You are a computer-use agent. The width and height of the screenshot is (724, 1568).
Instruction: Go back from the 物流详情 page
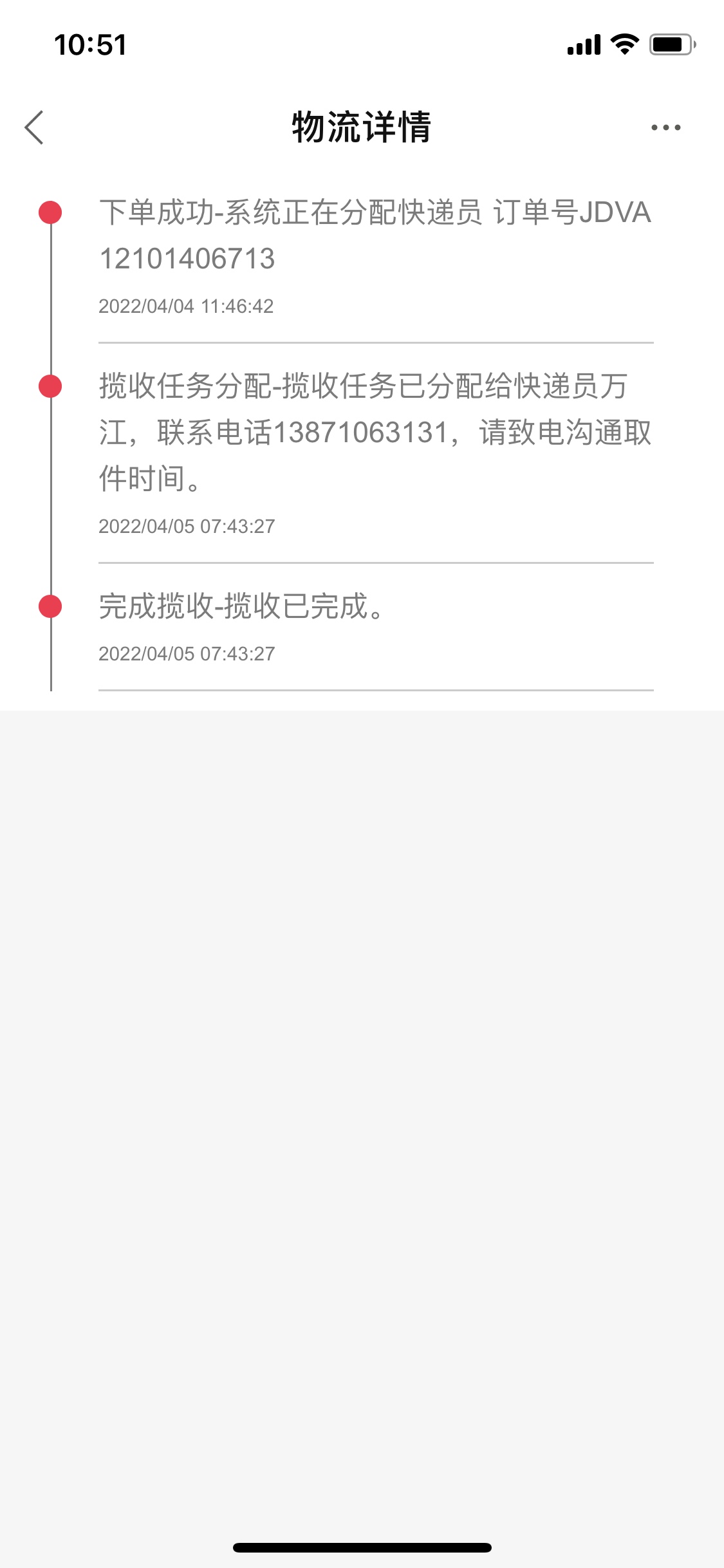point(34,127)
